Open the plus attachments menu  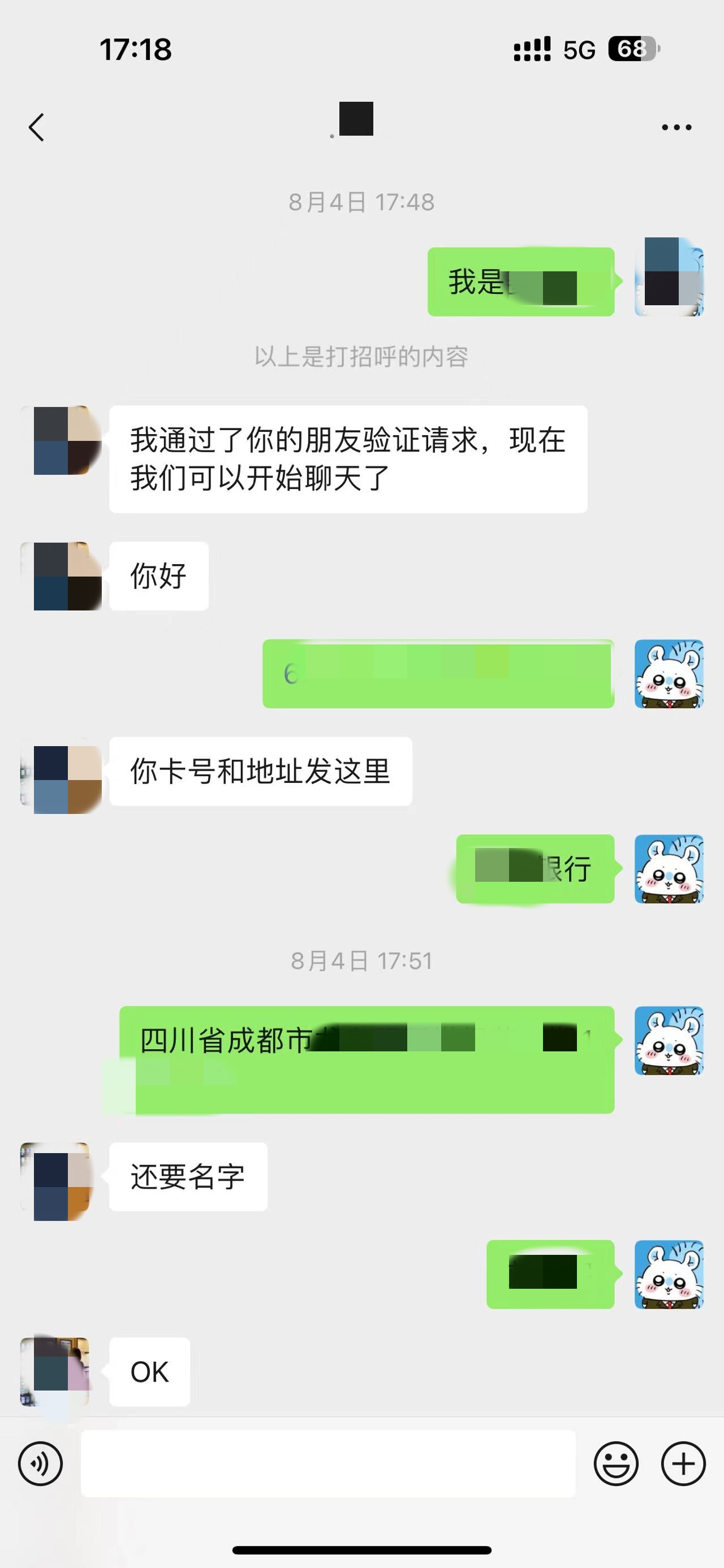[x=683, y=1463]
